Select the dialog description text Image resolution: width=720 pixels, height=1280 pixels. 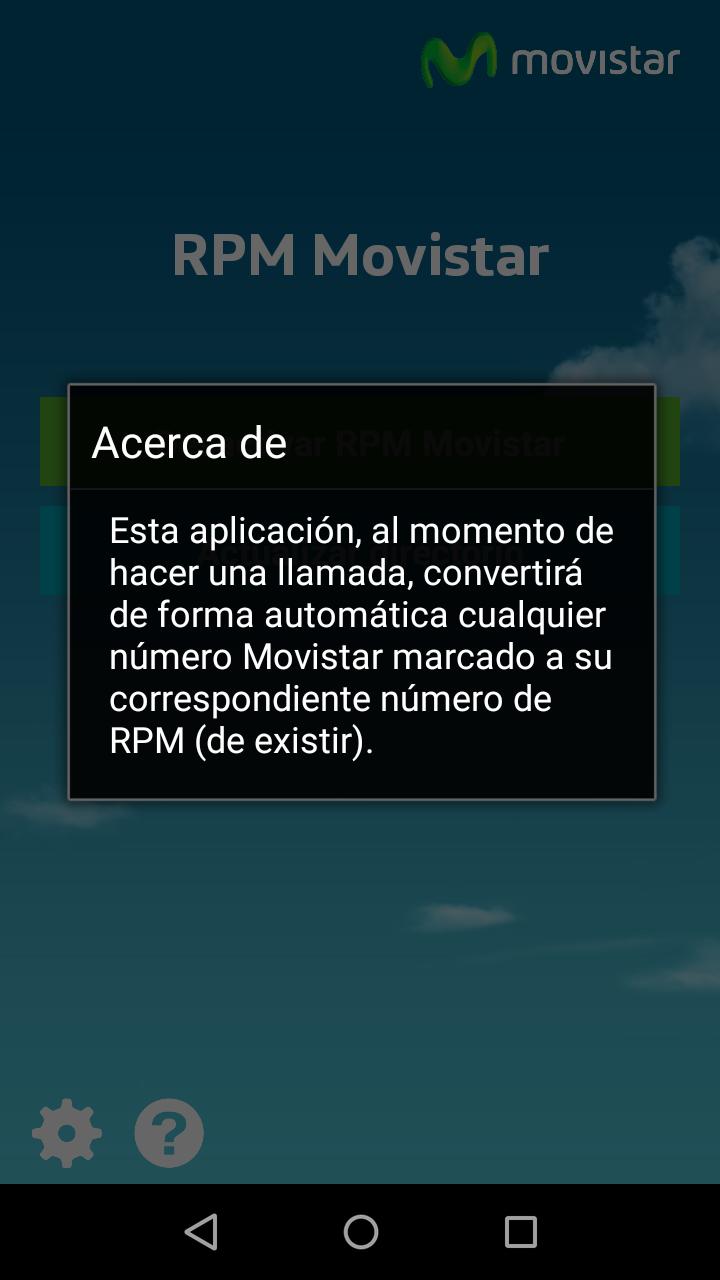pyautogui.click(x=360, y=636)
